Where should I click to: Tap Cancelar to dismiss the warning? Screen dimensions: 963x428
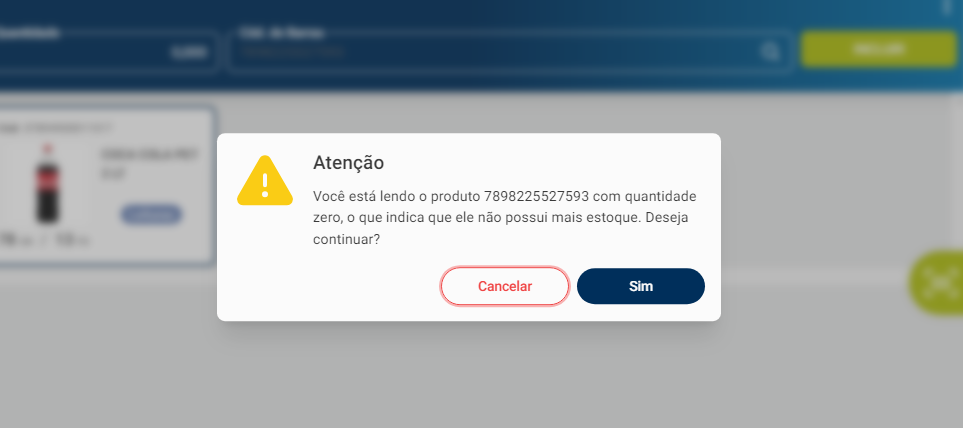[505, 286]
